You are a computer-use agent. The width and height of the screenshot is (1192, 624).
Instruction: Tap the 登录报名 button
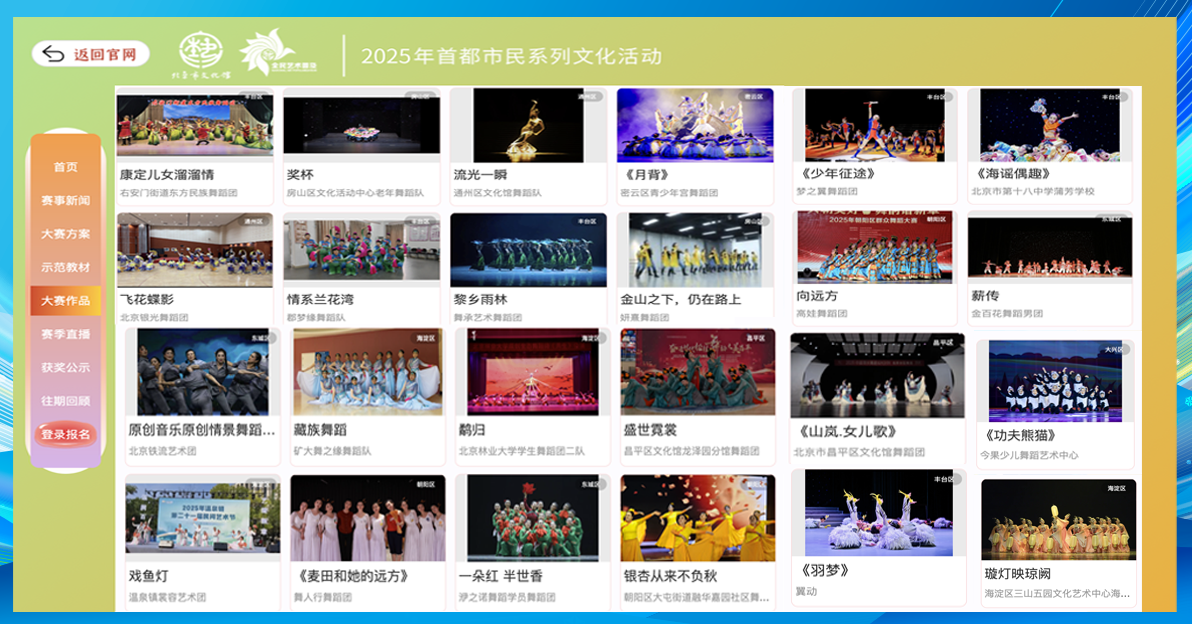tap(66, 435)
